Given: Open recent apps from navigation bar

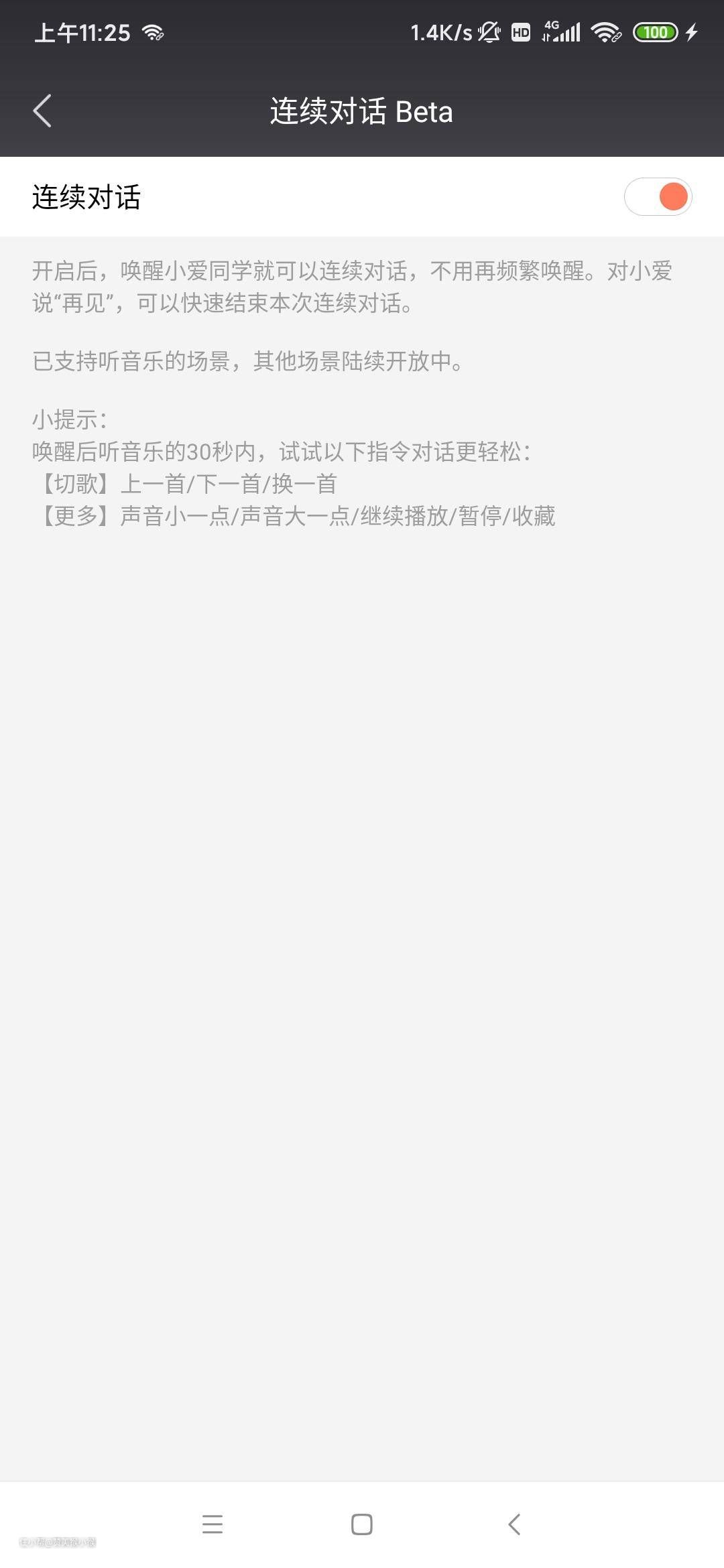Looking at the screenshot, I should point(212,1524).
